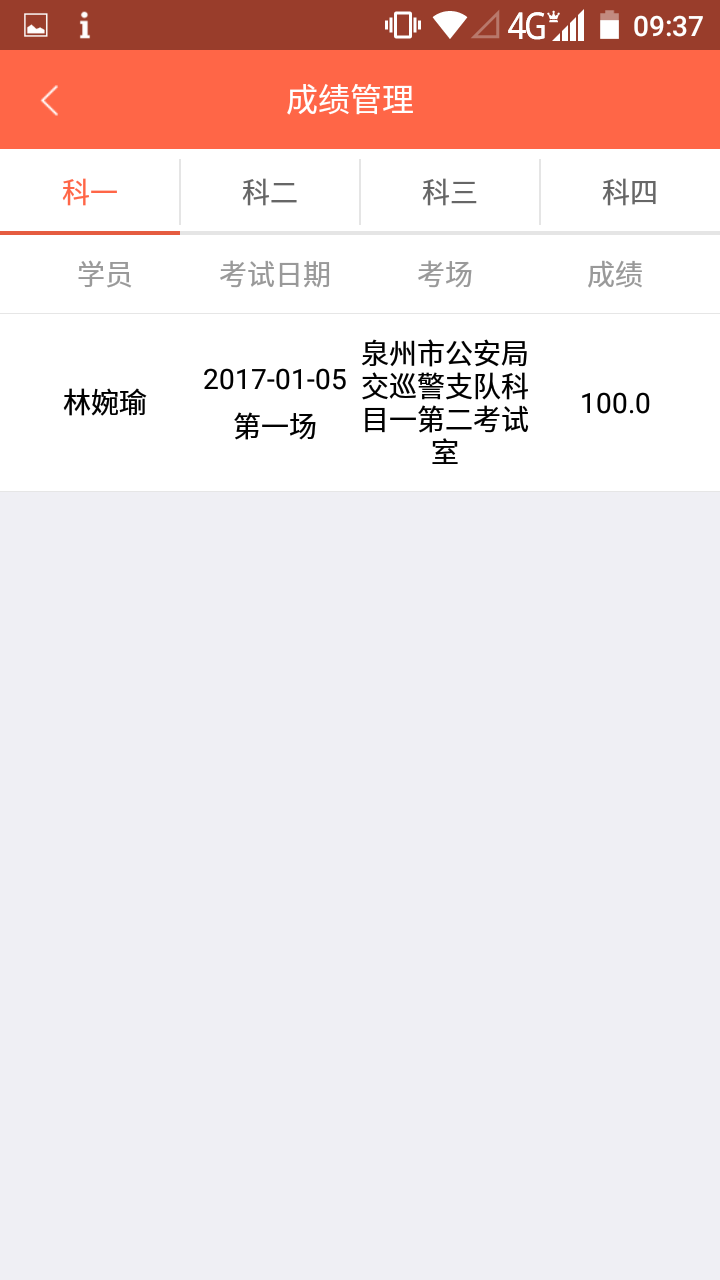
Task: Tap the 考试日期 column header
Action: click(x=273, y=275)
